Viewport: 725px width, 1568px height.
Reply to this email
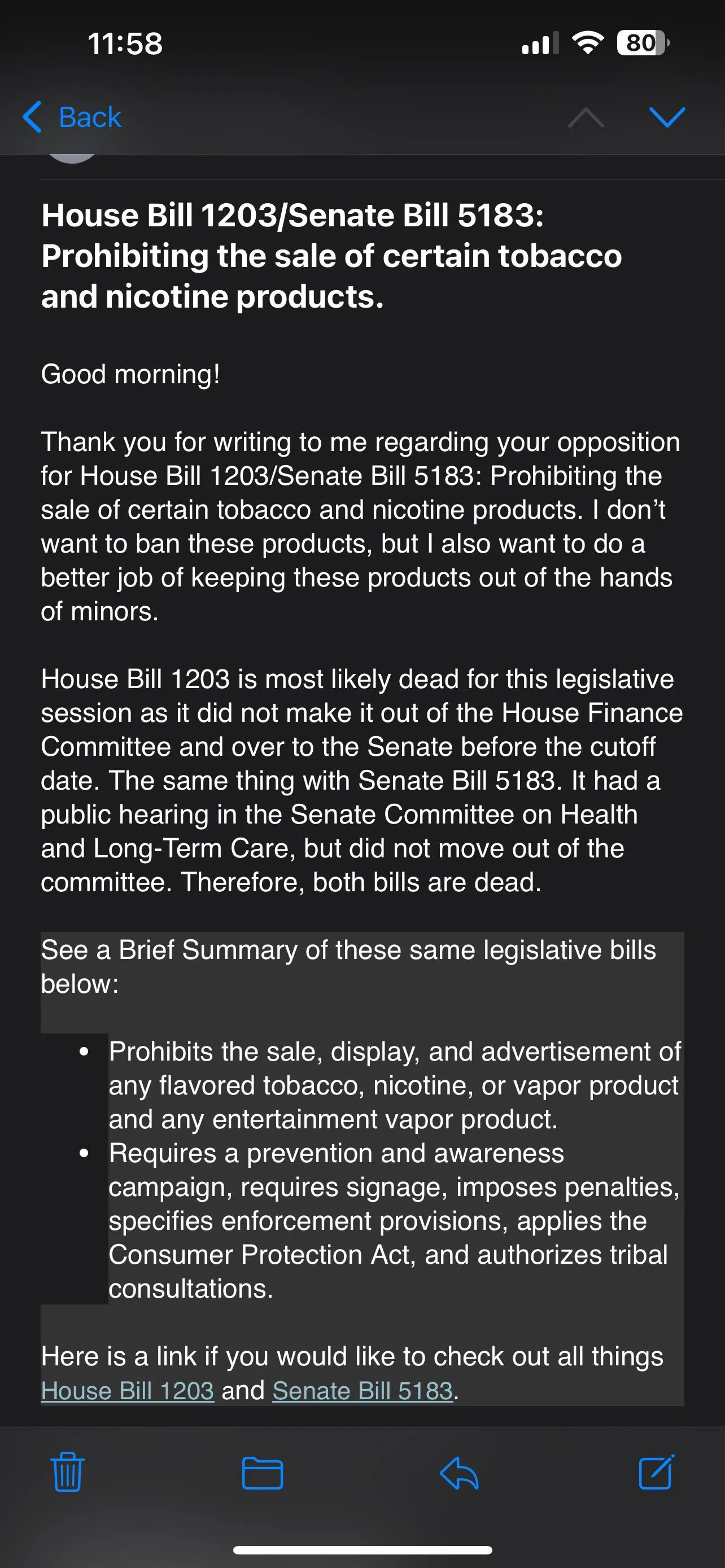(459, 1473)
